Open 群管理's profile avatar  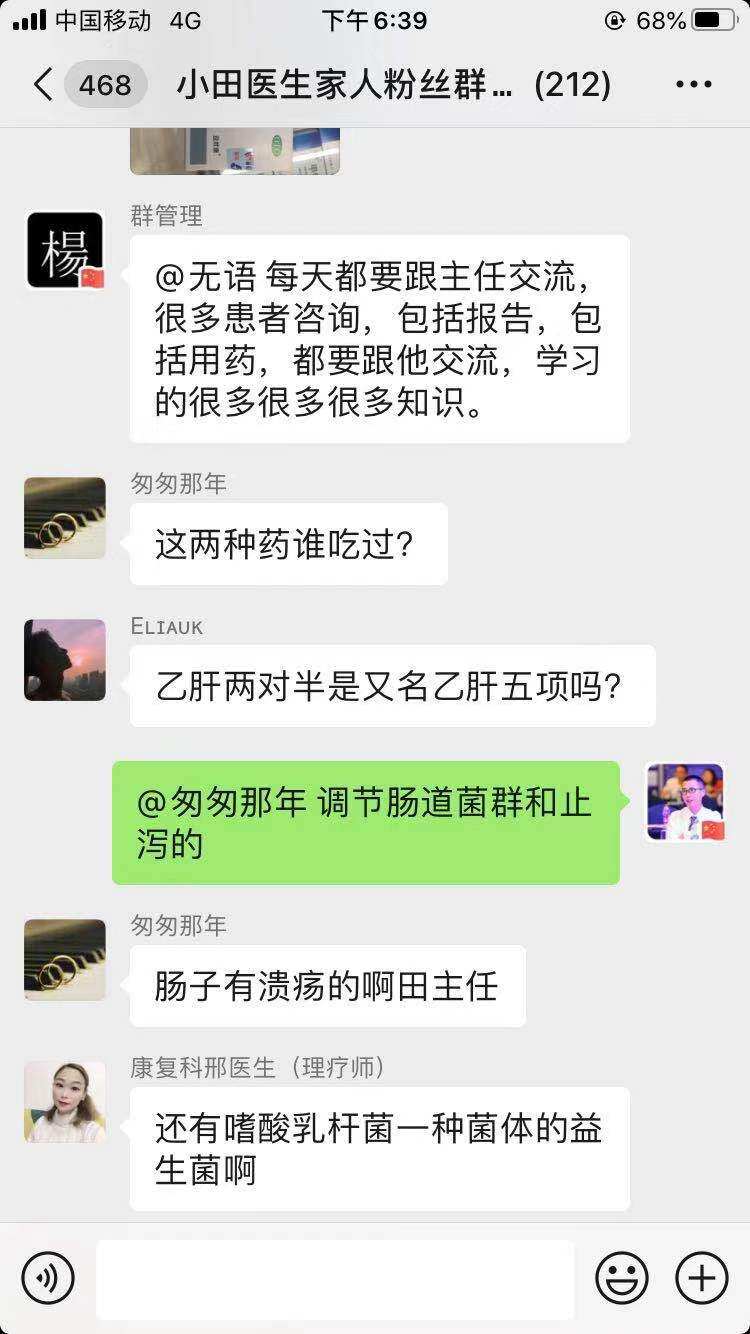pos(65,250)
